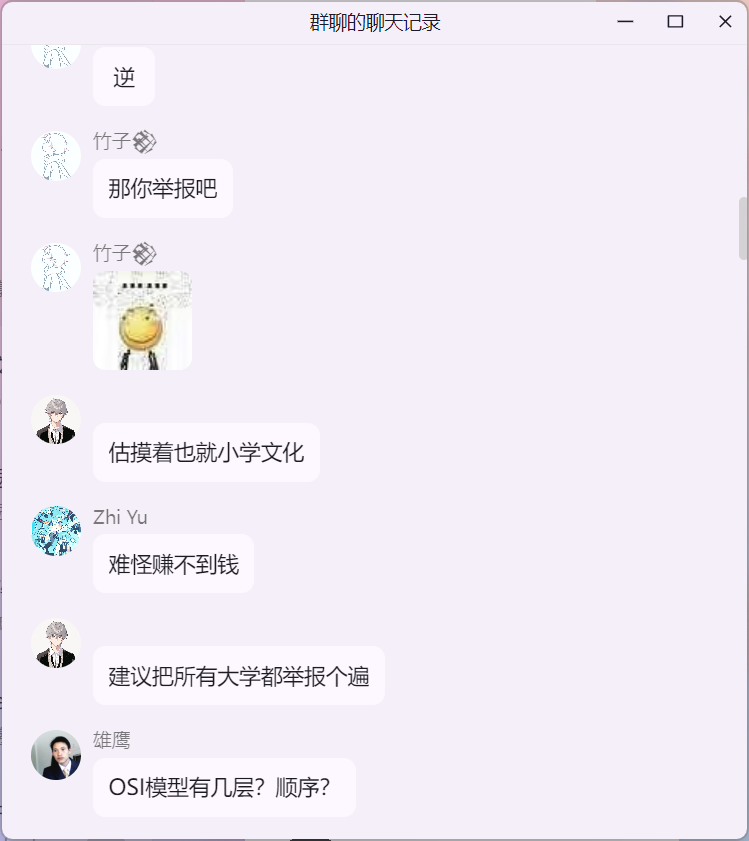This screenshot has height=841, width=749.
Task: Tap 竹子's avatar beside 那你举报吧
Action: coord(56,156)
